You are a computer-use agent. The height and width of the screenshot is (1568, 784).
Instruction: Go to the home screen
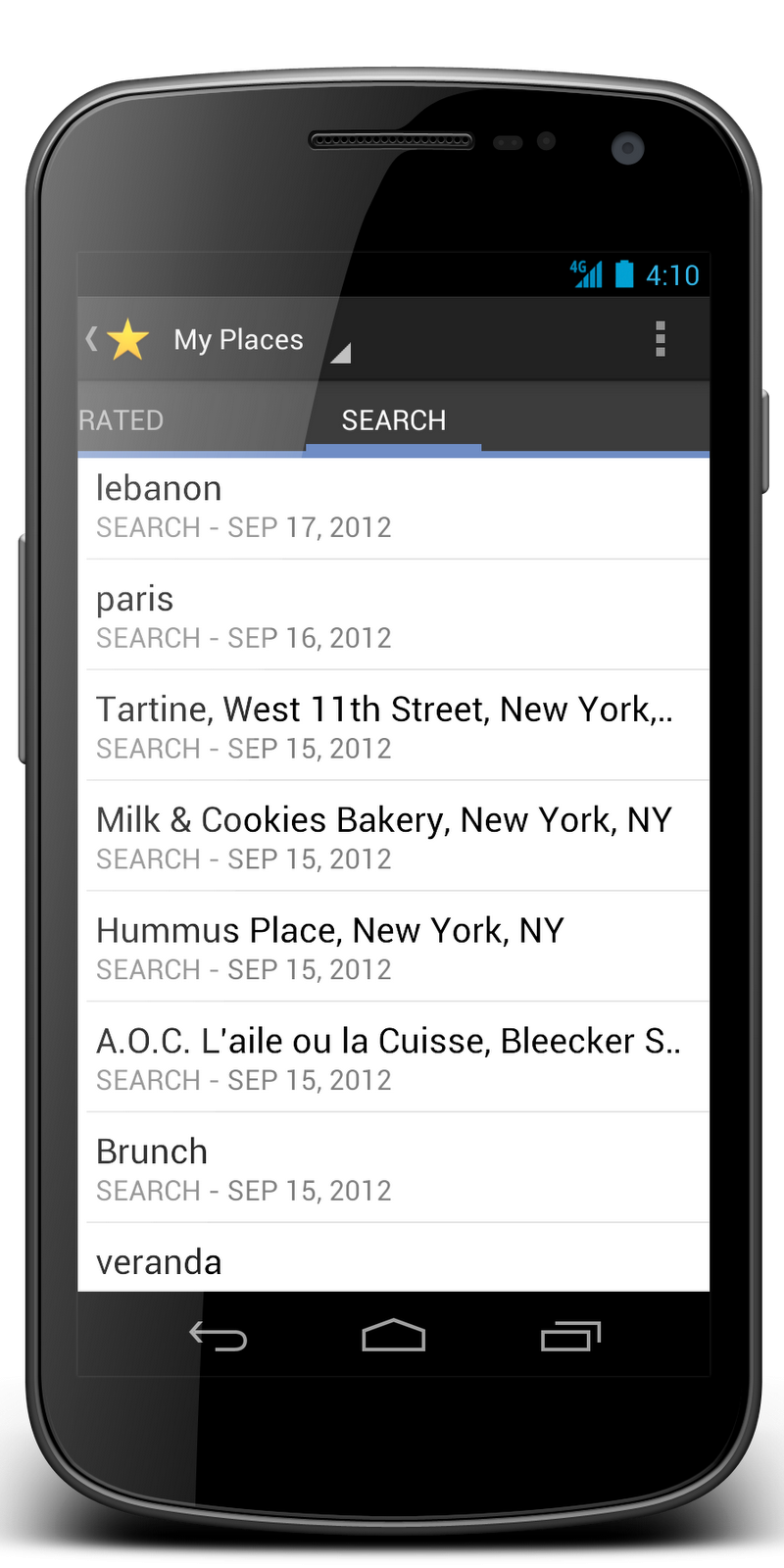(x=393, y=1336)
